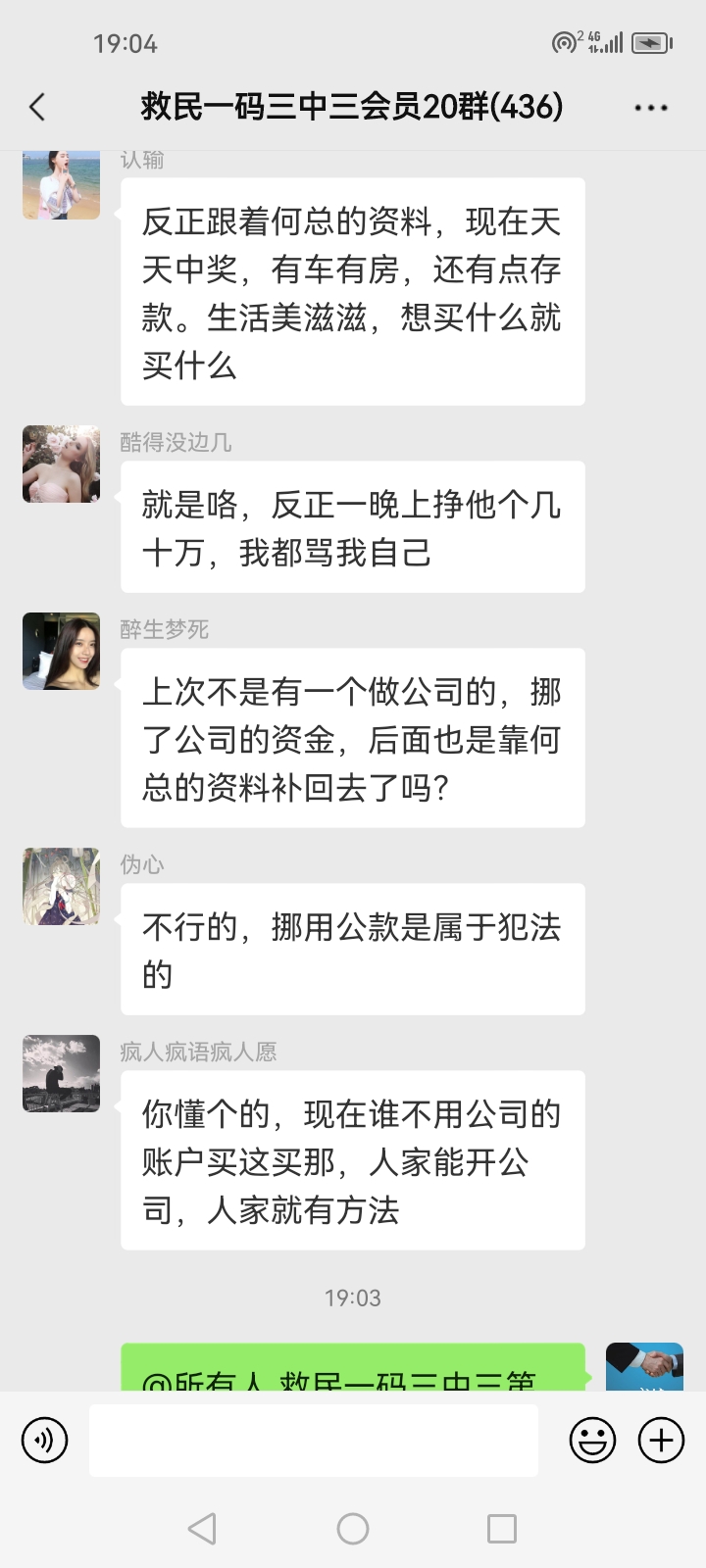Image resolution: width=706 pixels, height=1568 pixels.
Task: Tap the message text field
Action: click(314, 1441)
